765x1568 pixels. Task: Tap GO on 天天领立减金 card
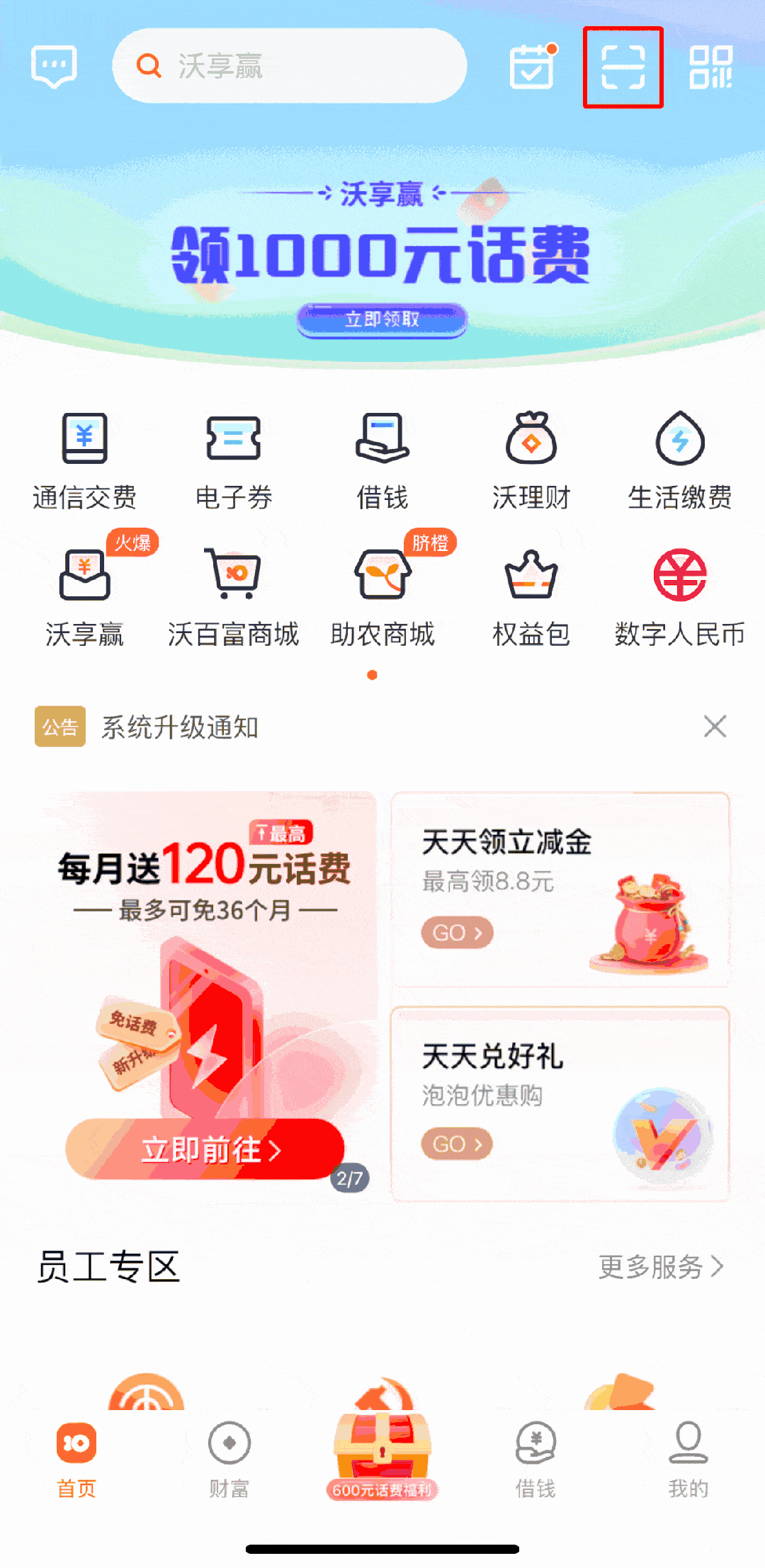[457, 933]
